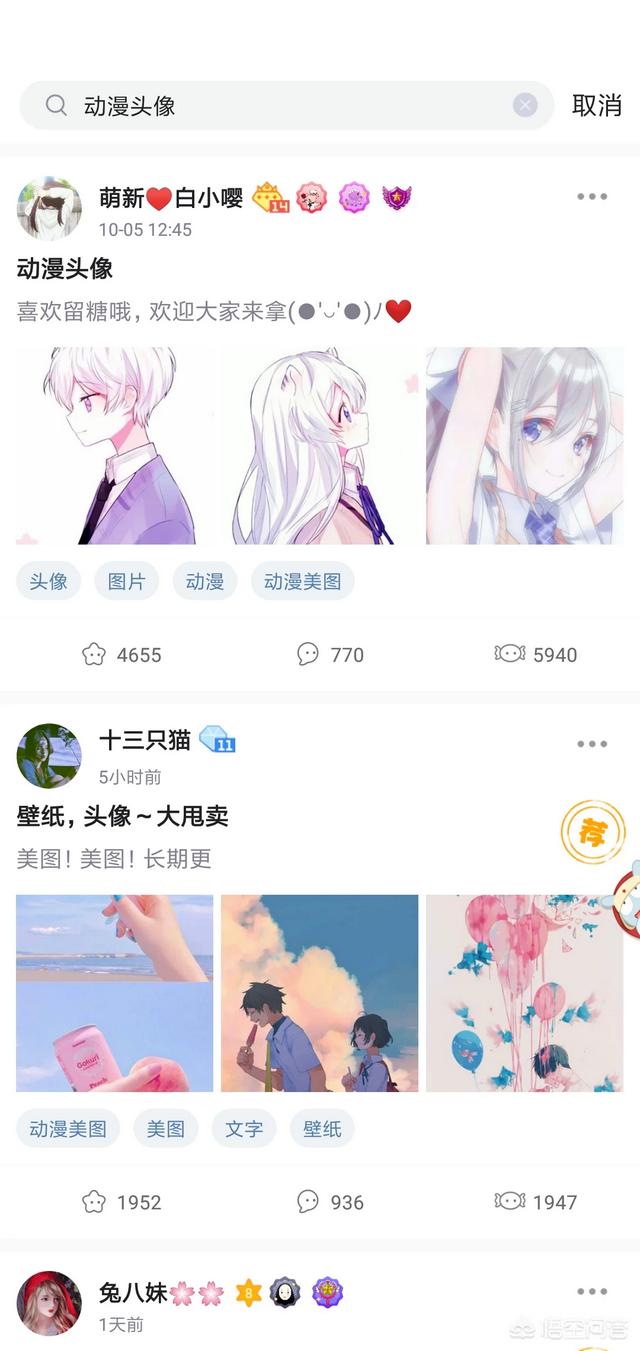Open comments on post with 936 comments
The width and height of the screenshot is (640, 1351).
[x=330, y=1202]
